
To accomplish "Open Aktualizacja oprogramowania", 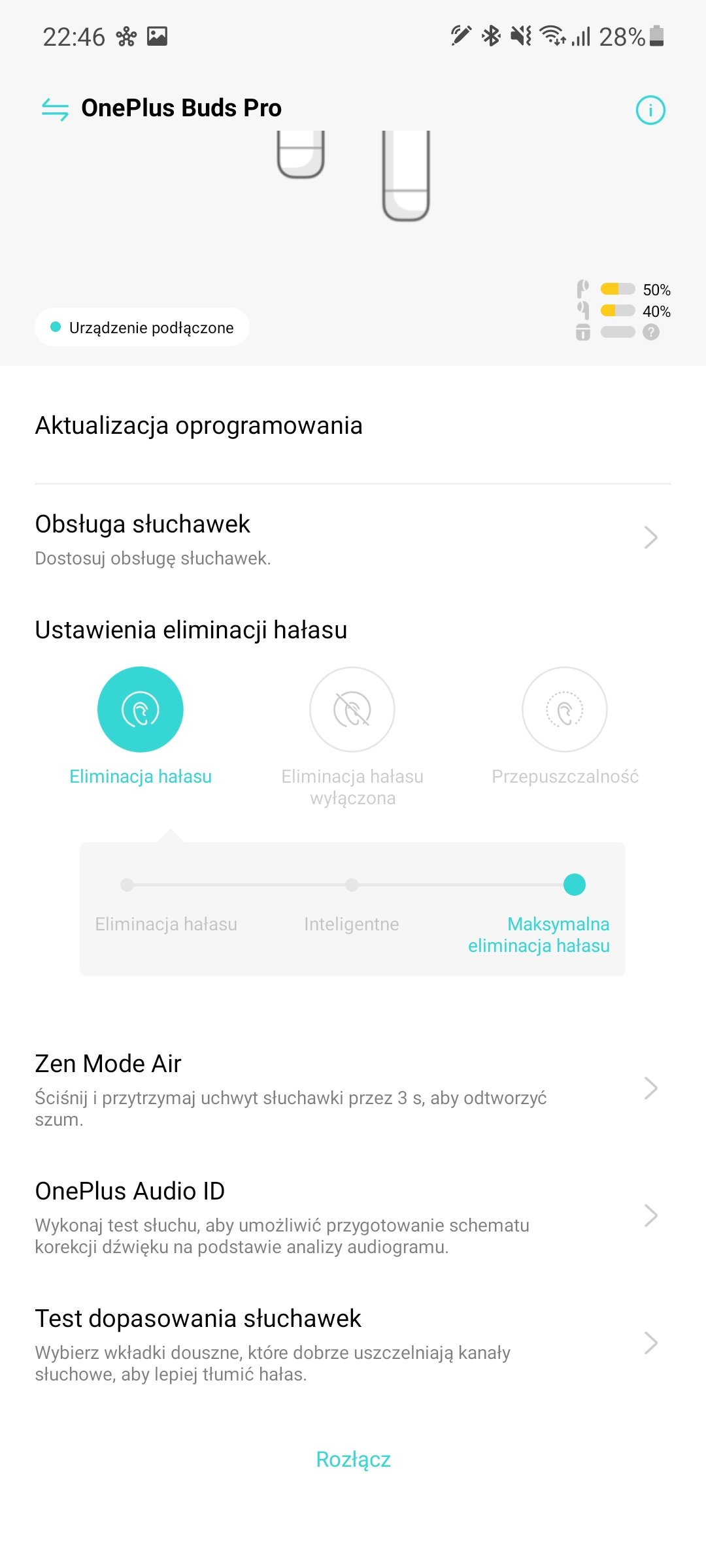I will (353, 425).
